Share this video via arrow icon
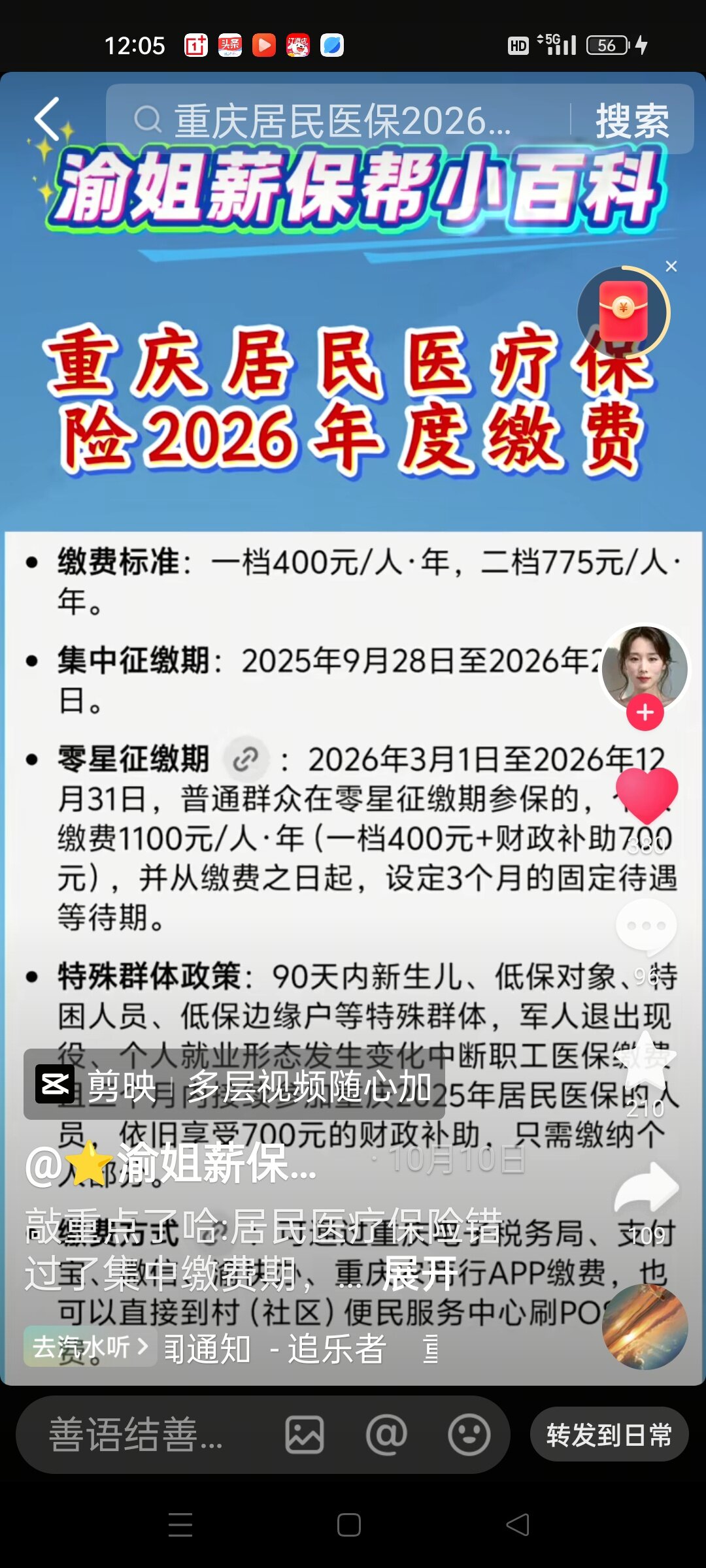The width and height of the screenshot is (706, 1568). (646, 1188)
